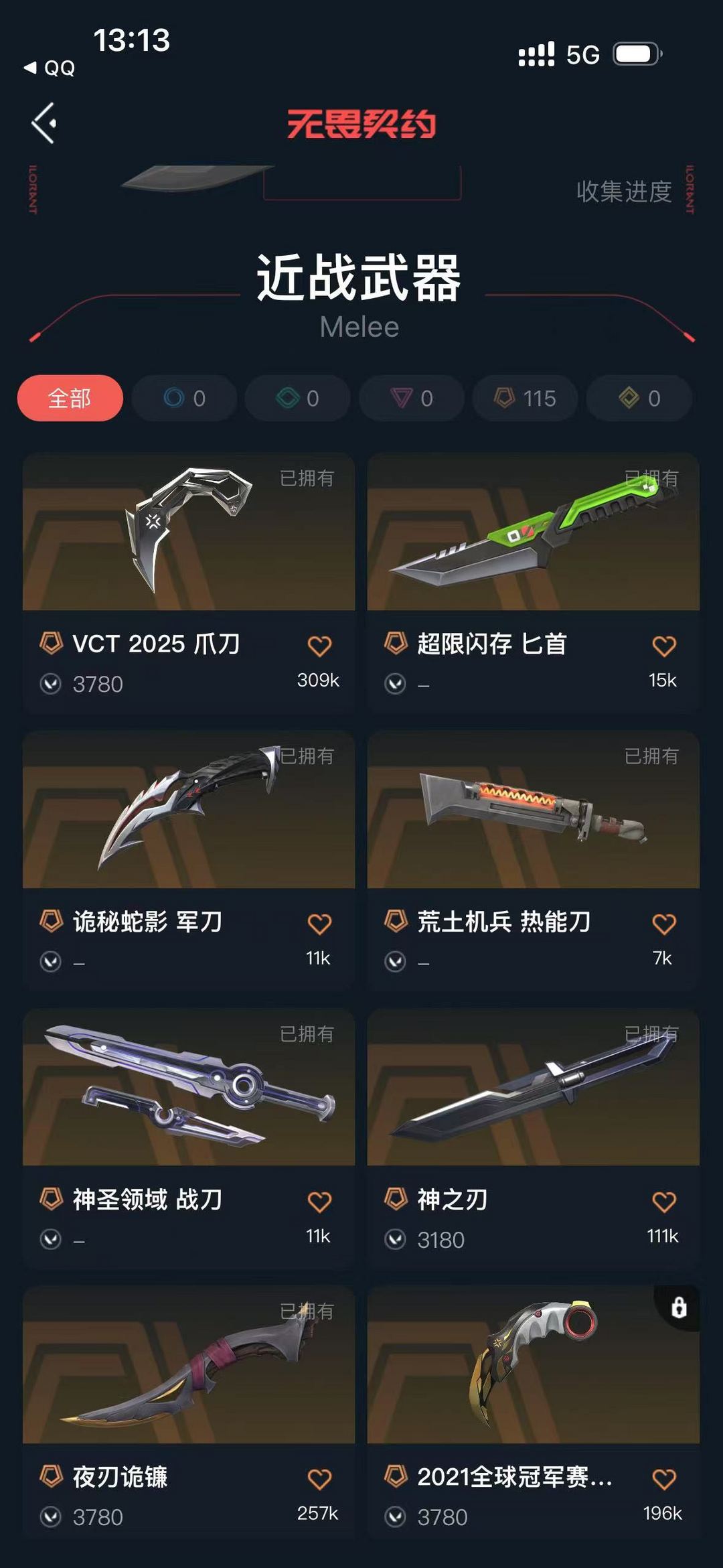Open the 夜刃诡镰 card
Screen dimensions: 723x1568
189,1412
